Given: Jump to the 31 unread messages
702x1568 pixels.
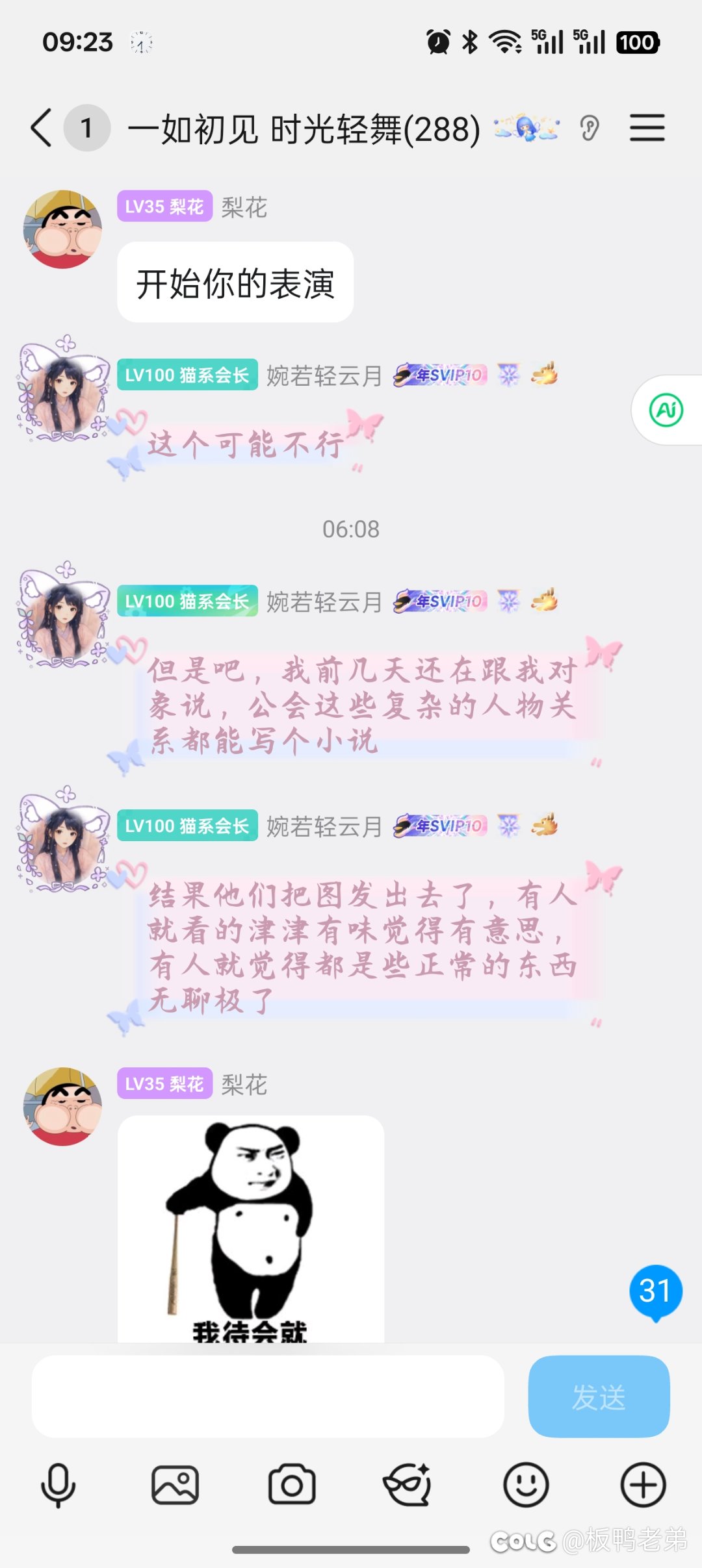Looking at the screenshot, I should click(655, 1291).
